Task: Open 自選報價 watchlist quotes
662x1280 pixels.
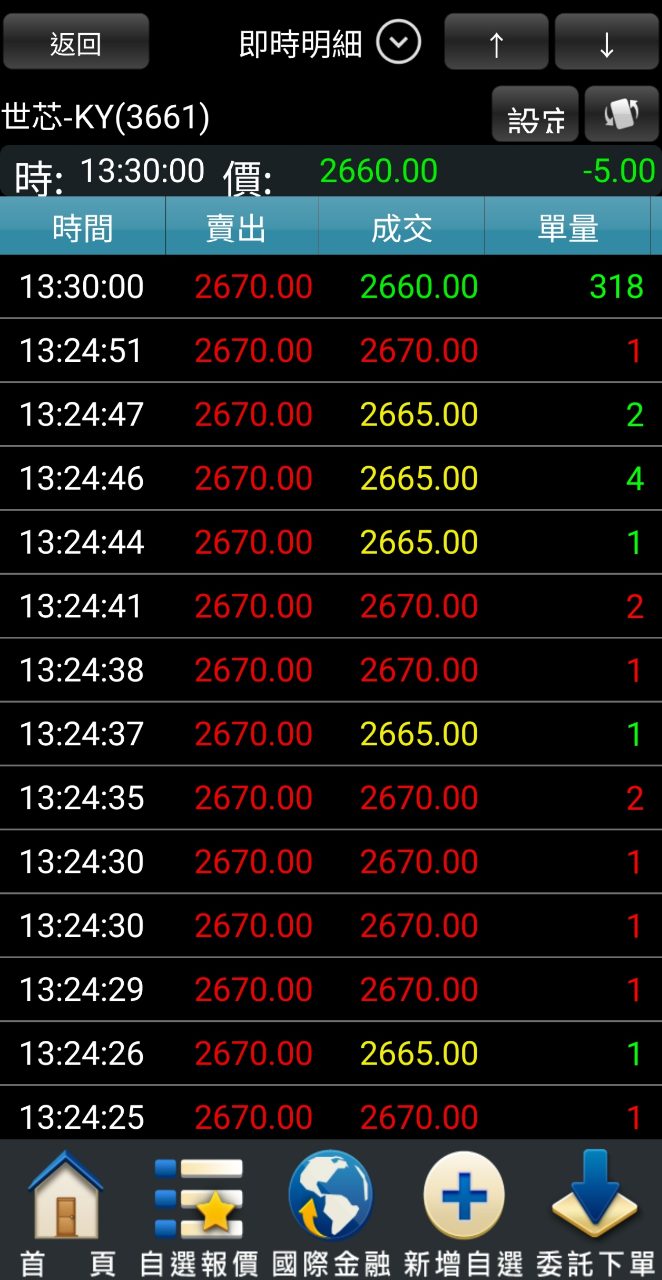Action: [199, 1212]
